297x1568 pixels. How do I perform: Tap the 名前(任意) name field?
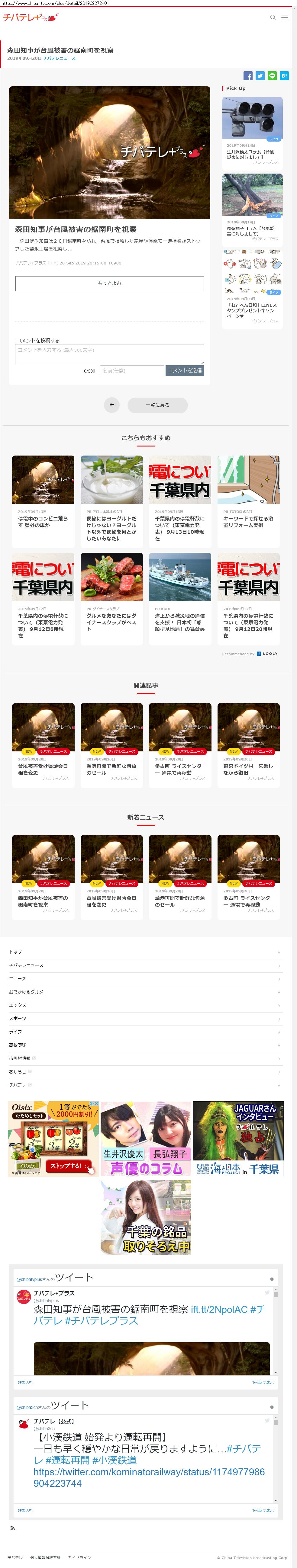(131, 370)
